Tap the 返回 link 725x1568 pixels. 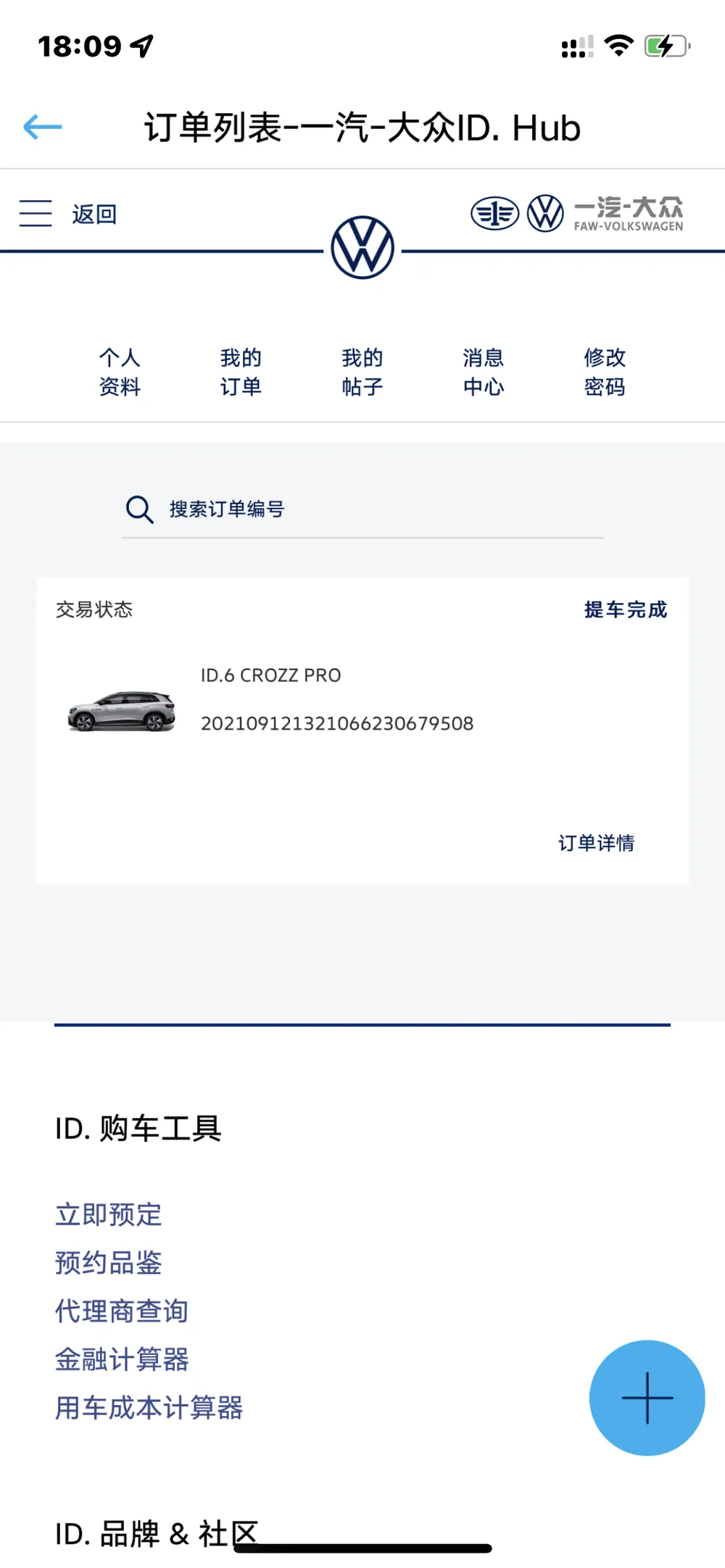coord(94,214)
